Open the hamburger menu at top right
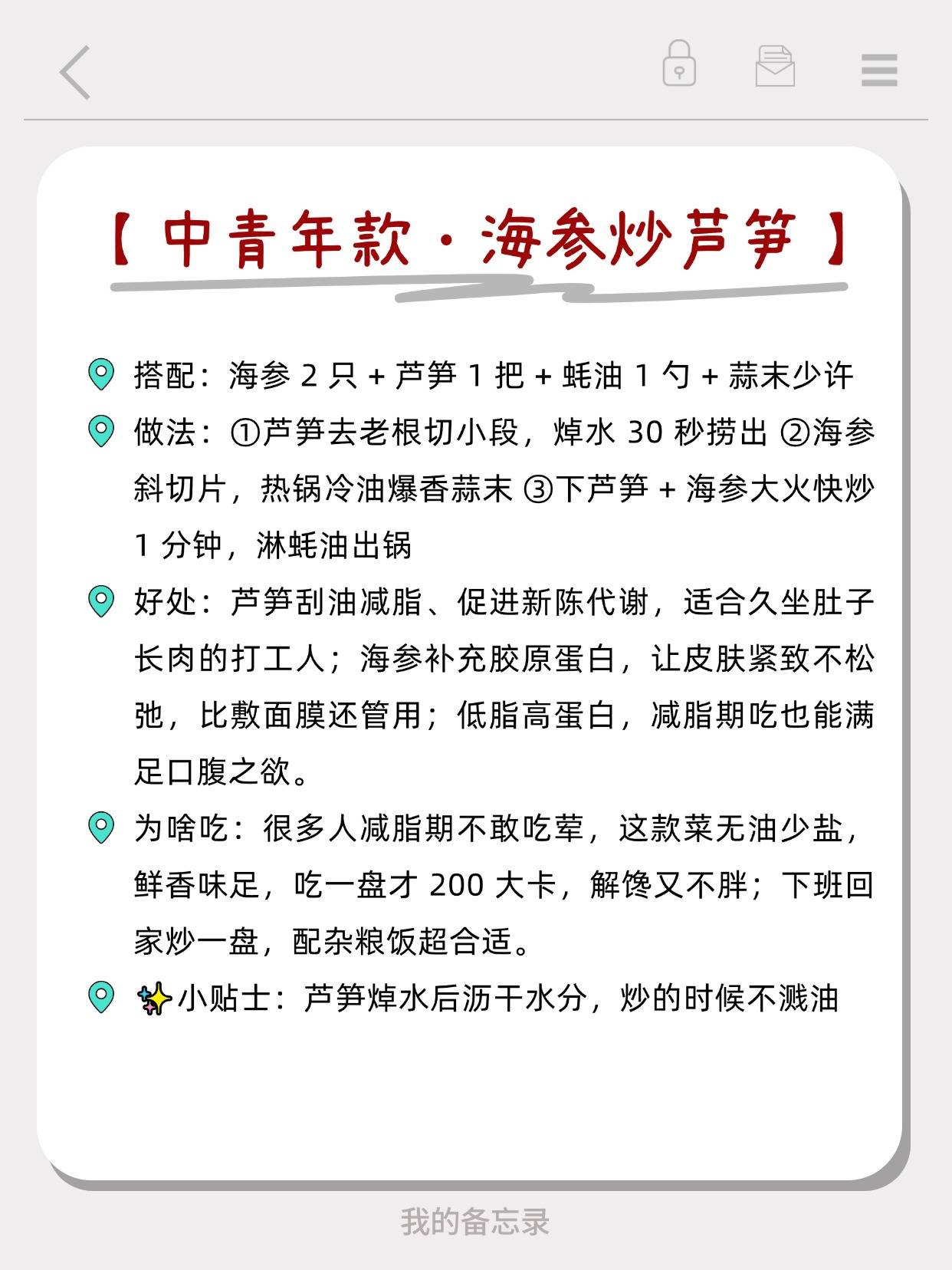The width and height of the screenshot is (952, 1270). 878,69
